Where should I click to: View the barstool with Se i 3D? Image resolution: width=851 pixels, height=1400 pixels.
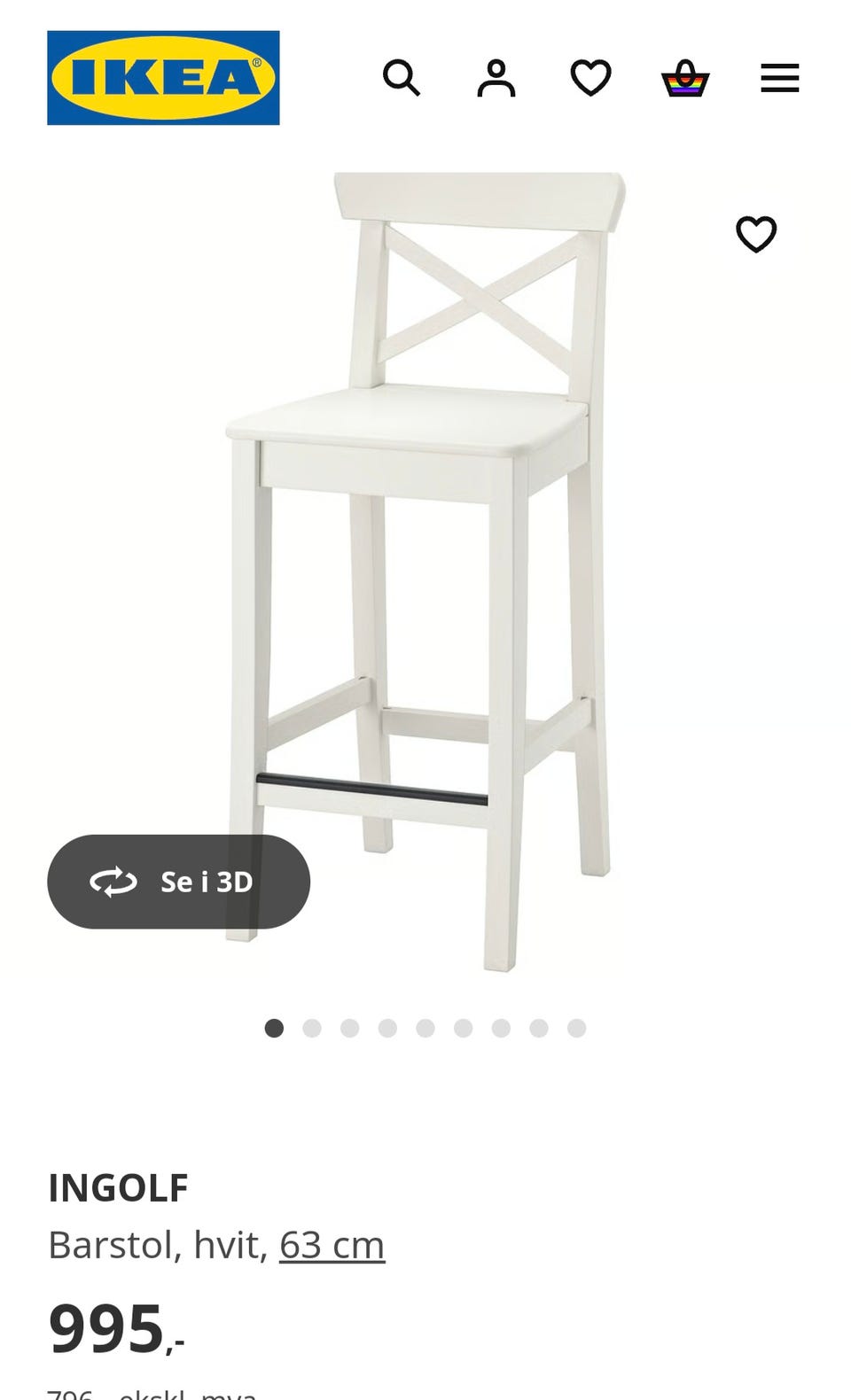click(x=179, y=882)
